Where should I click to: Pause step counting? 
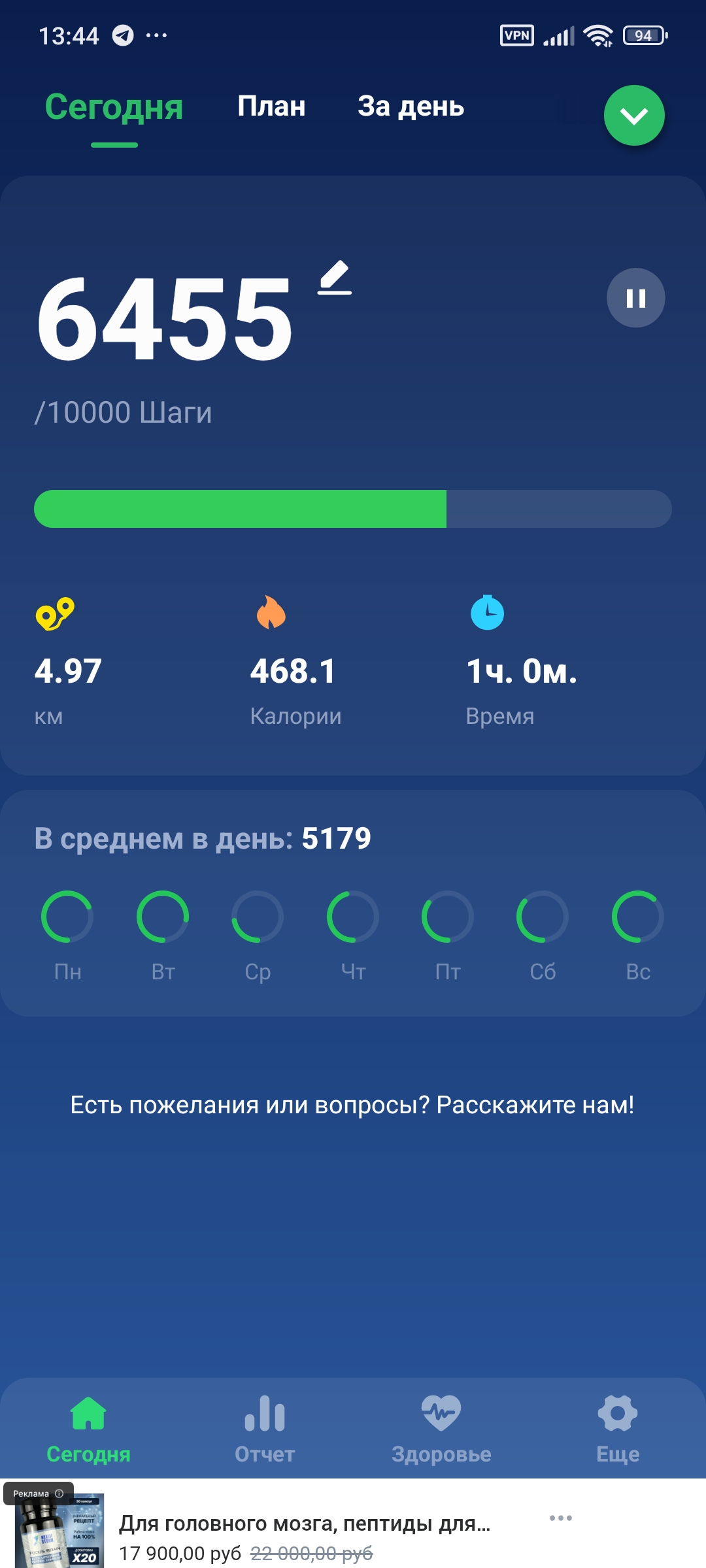pos(635,298)
